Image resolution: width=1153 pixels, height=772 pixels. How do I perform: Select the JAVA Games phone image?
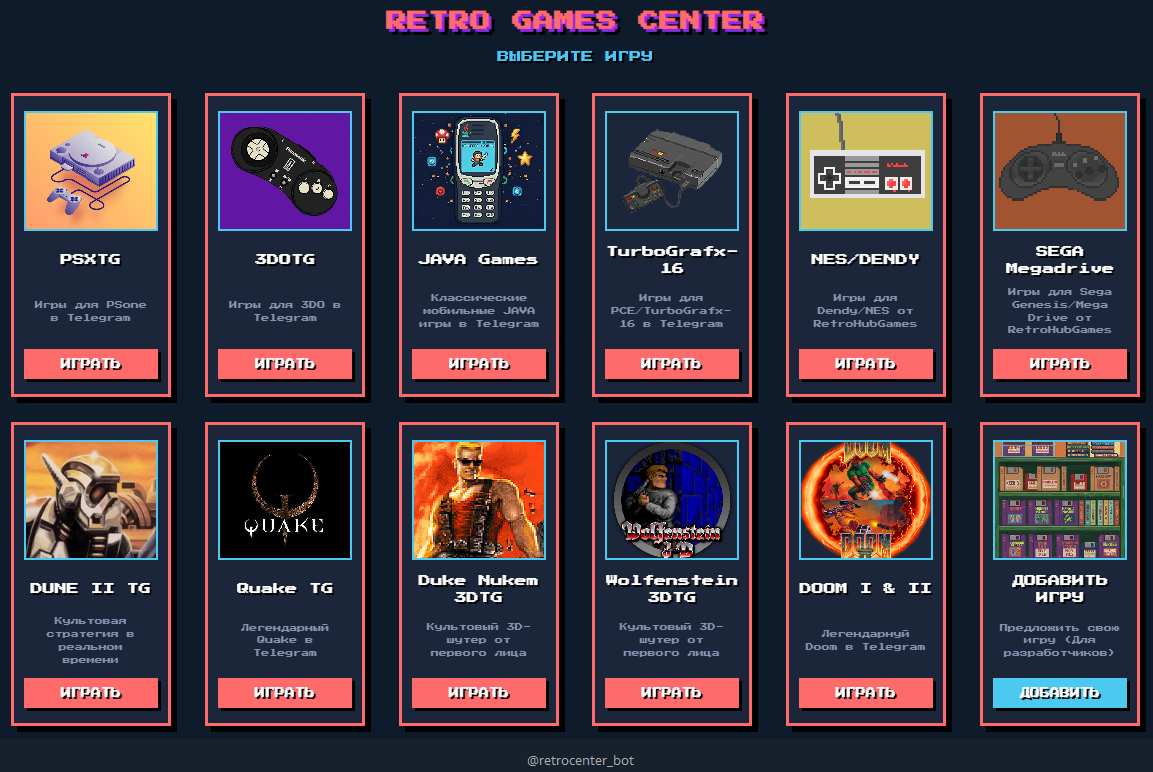[x=479, y=171]
